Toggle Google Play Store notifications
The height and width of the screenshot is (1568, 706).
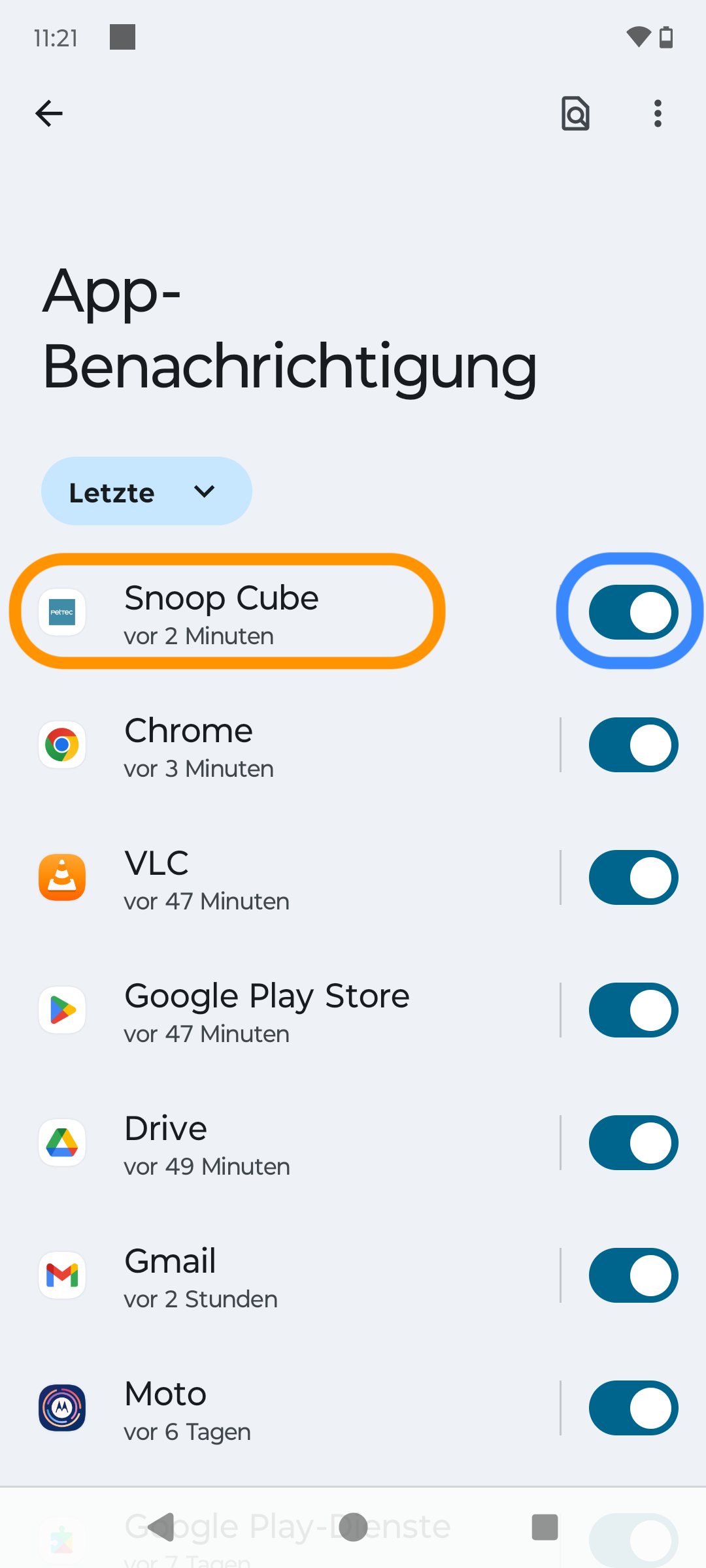[x=633, y=1011]
